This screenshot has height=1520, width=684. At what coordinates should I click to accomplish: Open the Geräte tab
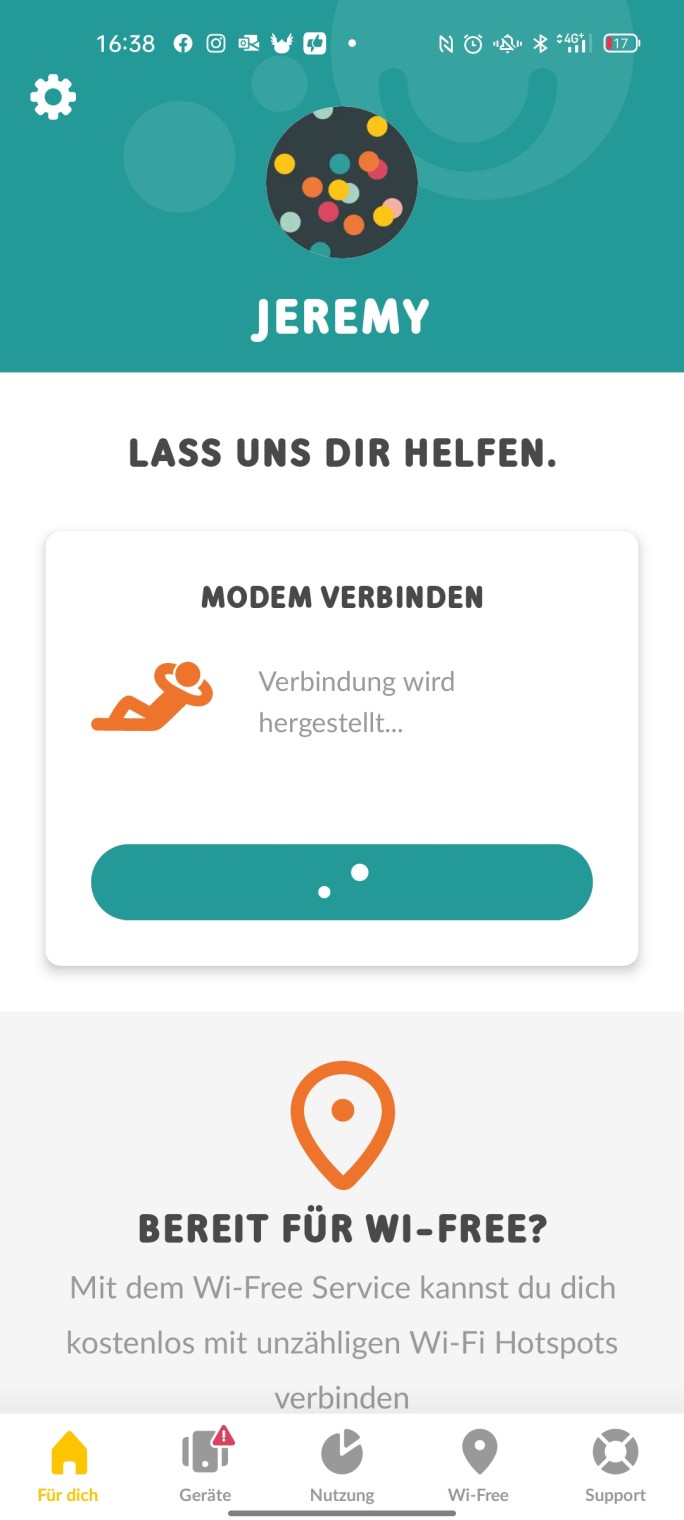pos(205,1466)
